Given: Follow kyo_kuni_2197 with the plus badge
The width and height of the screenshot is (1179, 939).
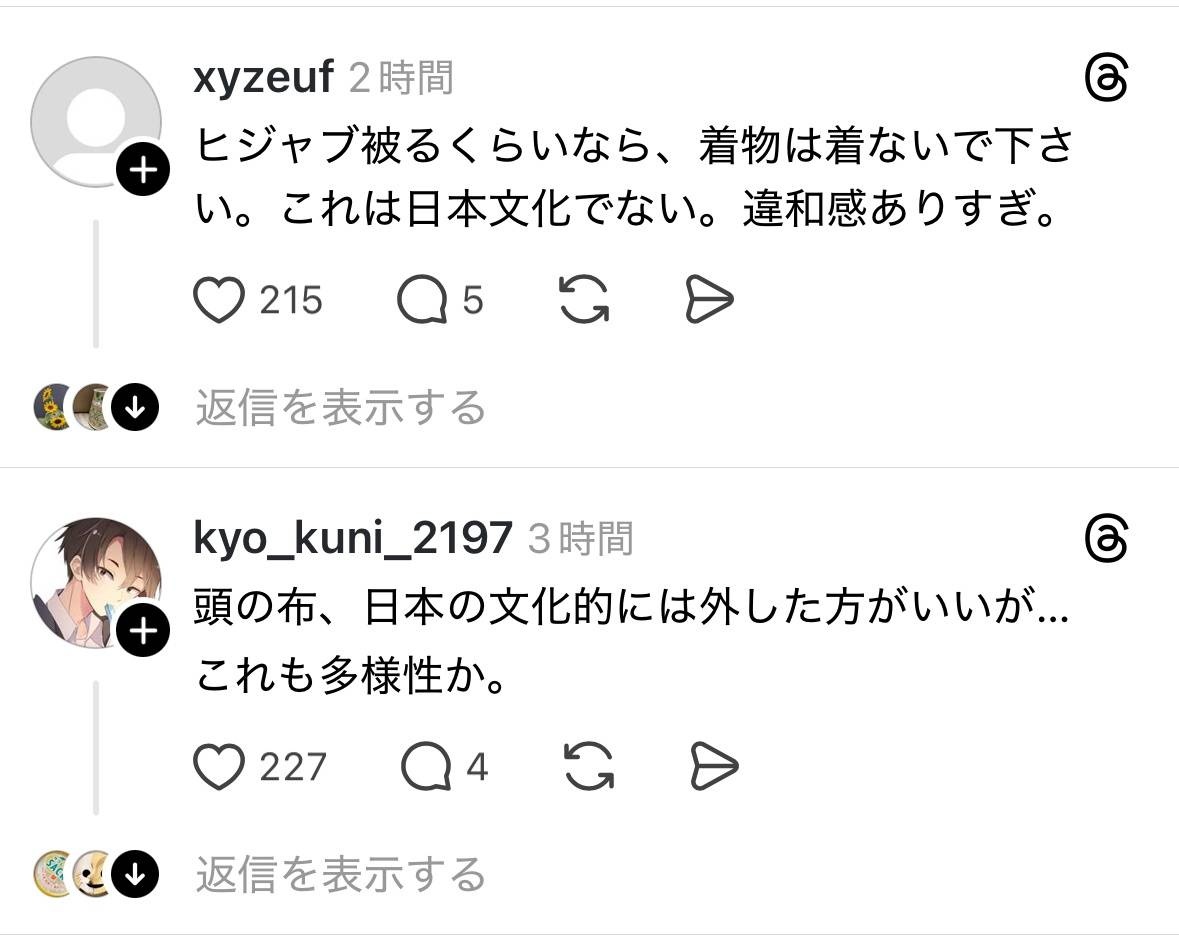Looking at the screenshot, I should tap(144, 631).
